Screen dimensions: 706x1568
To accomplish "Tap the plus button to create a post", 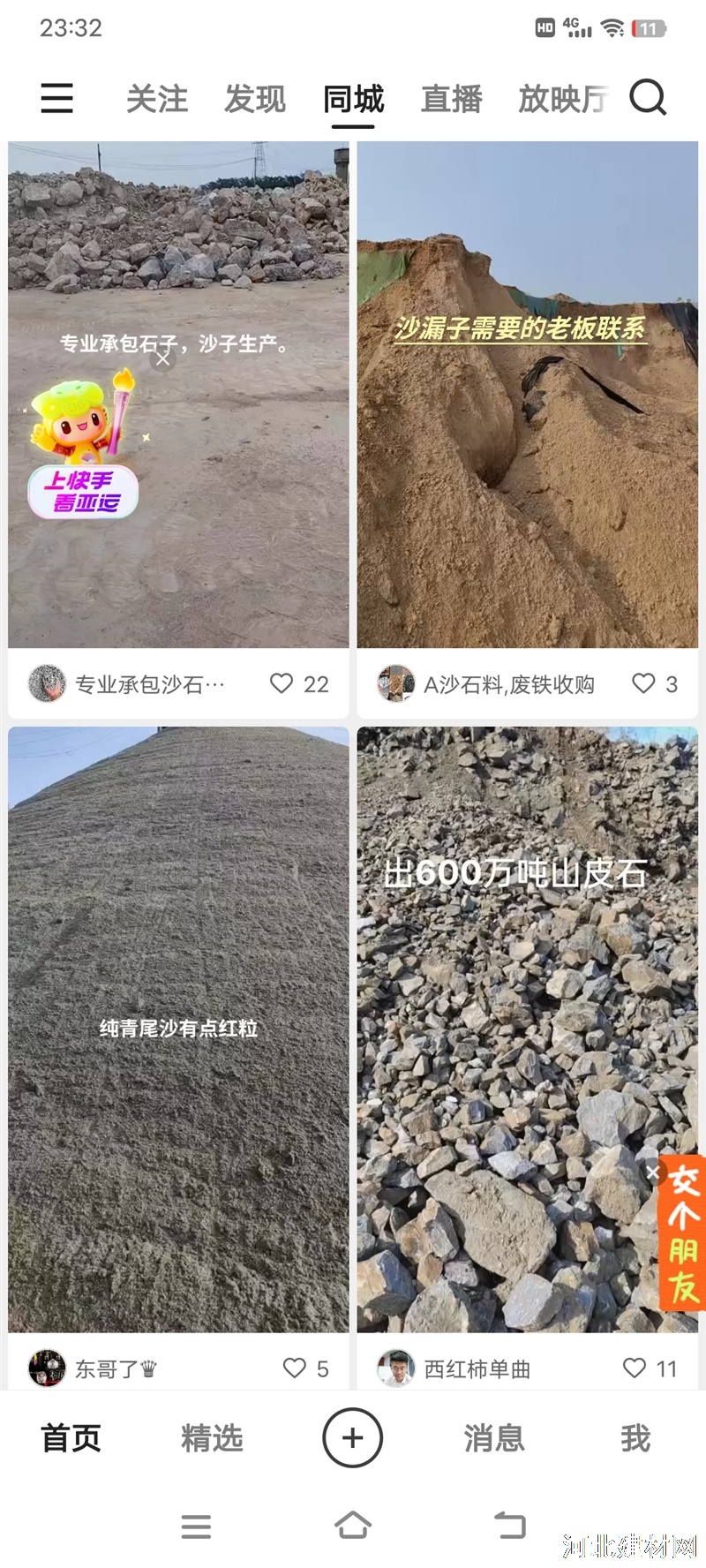I will click(352, 1437).
